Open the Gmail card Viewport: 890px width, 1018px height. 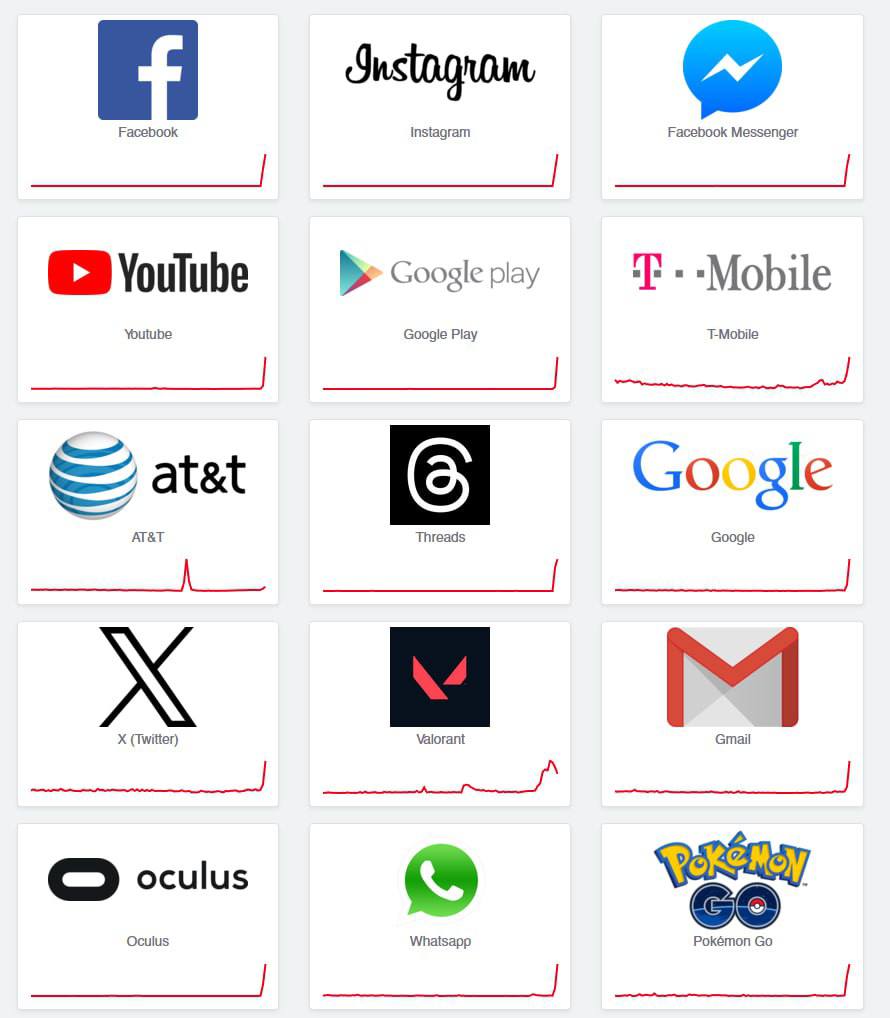click(732, 713)
